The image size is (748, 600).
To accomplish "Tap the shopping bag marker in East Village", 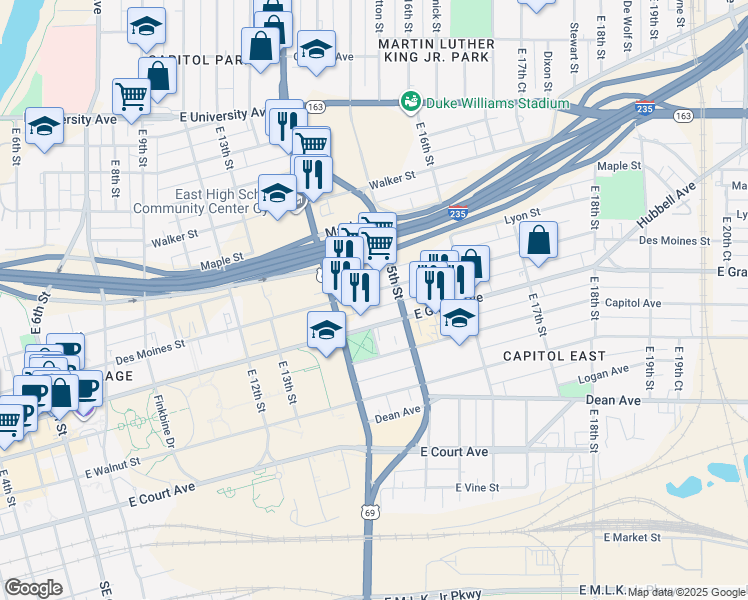I will pyautogui.click(x=61, y=396).
